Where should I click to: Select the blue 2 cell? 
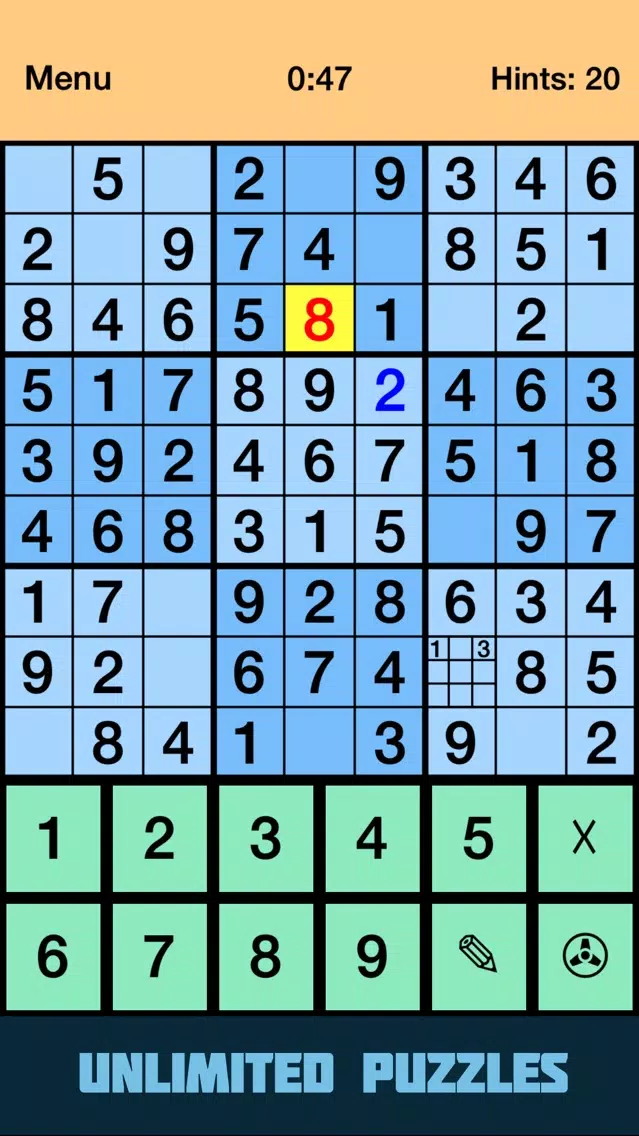click(389, 391)
